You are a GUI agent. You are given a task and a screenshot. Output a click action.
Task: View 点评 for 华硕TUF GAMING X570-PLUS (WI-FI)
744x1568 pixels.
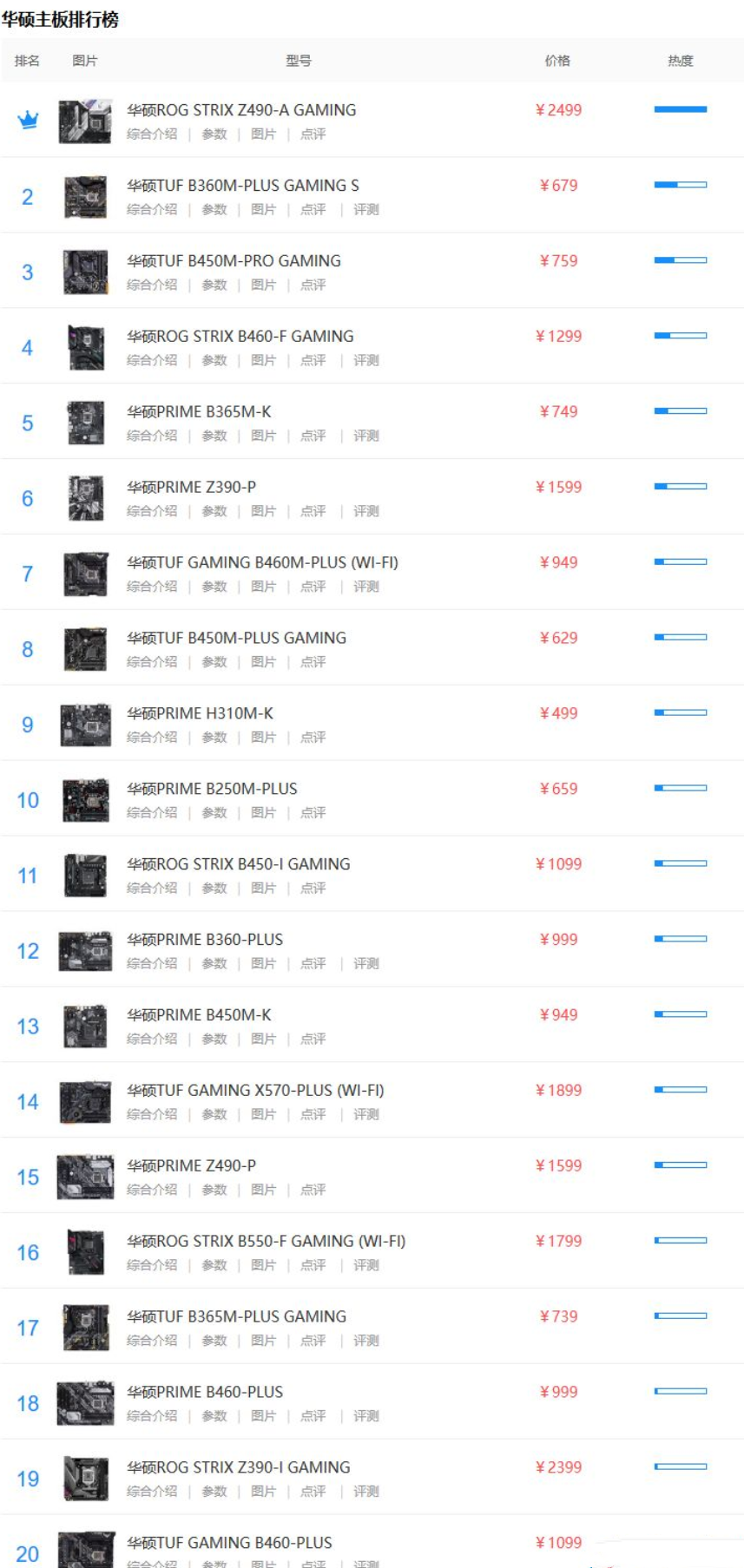pos(313,1114)
